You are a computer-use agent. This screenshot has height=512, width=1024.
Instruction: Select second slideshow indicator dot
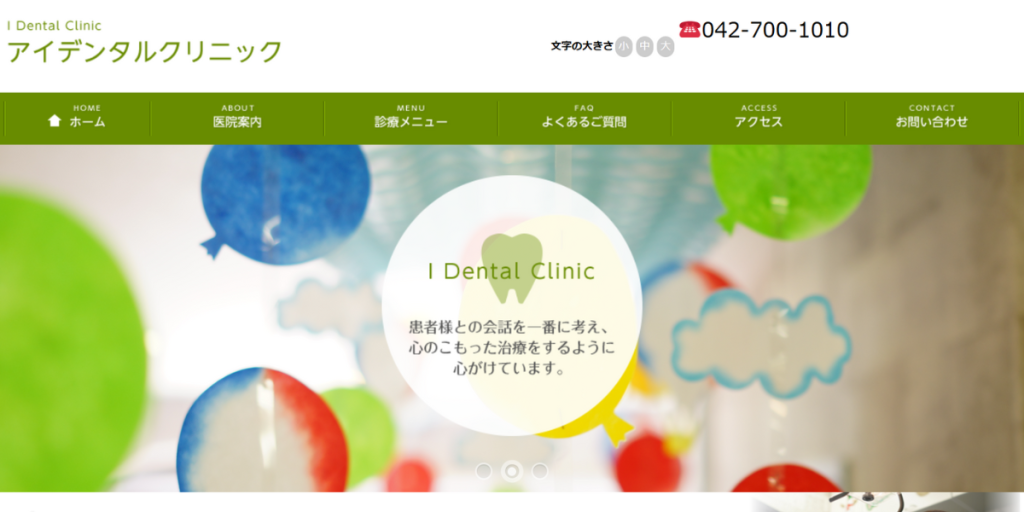tap(511, 470)
